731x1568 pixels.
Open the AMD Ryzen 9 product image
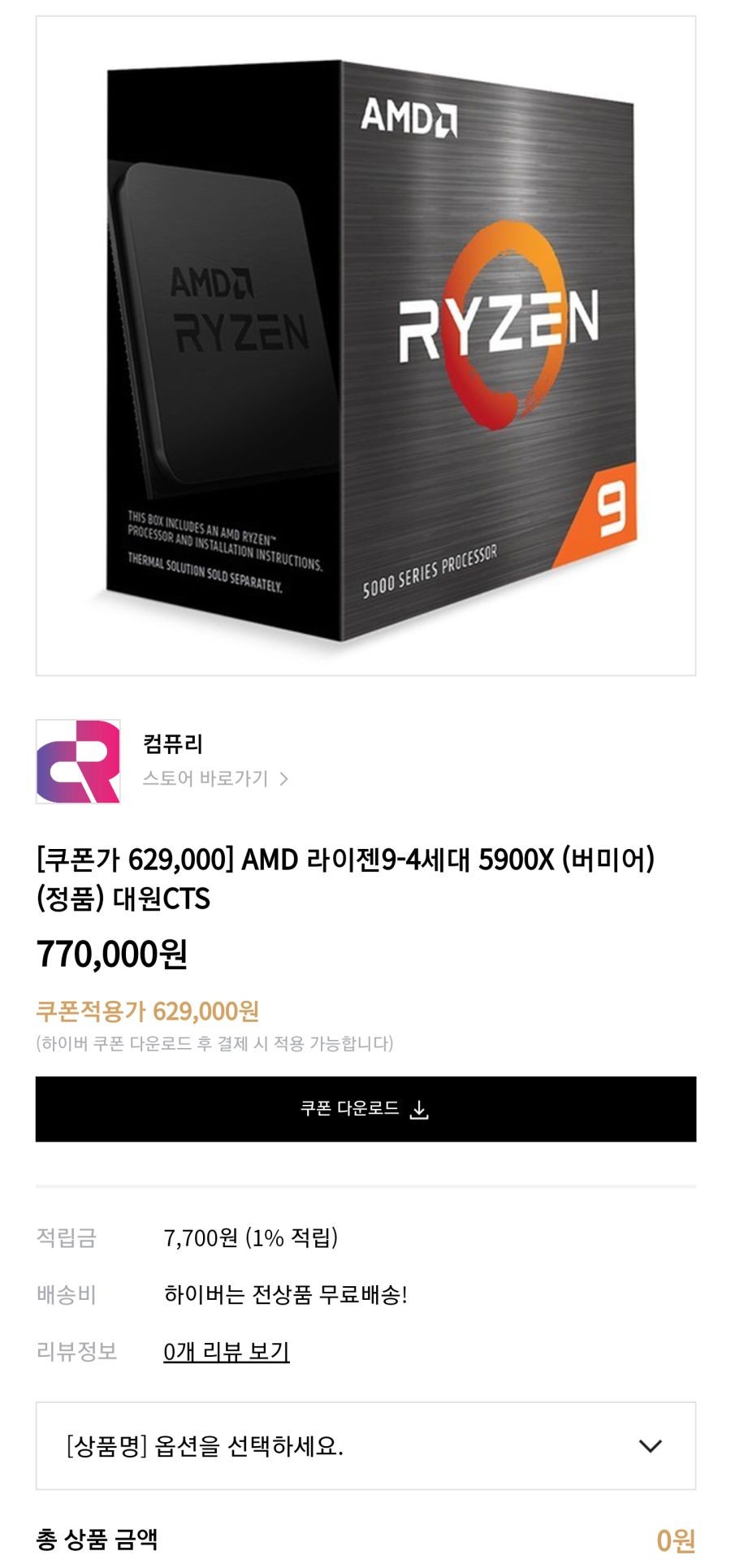(x=365, y=345)
